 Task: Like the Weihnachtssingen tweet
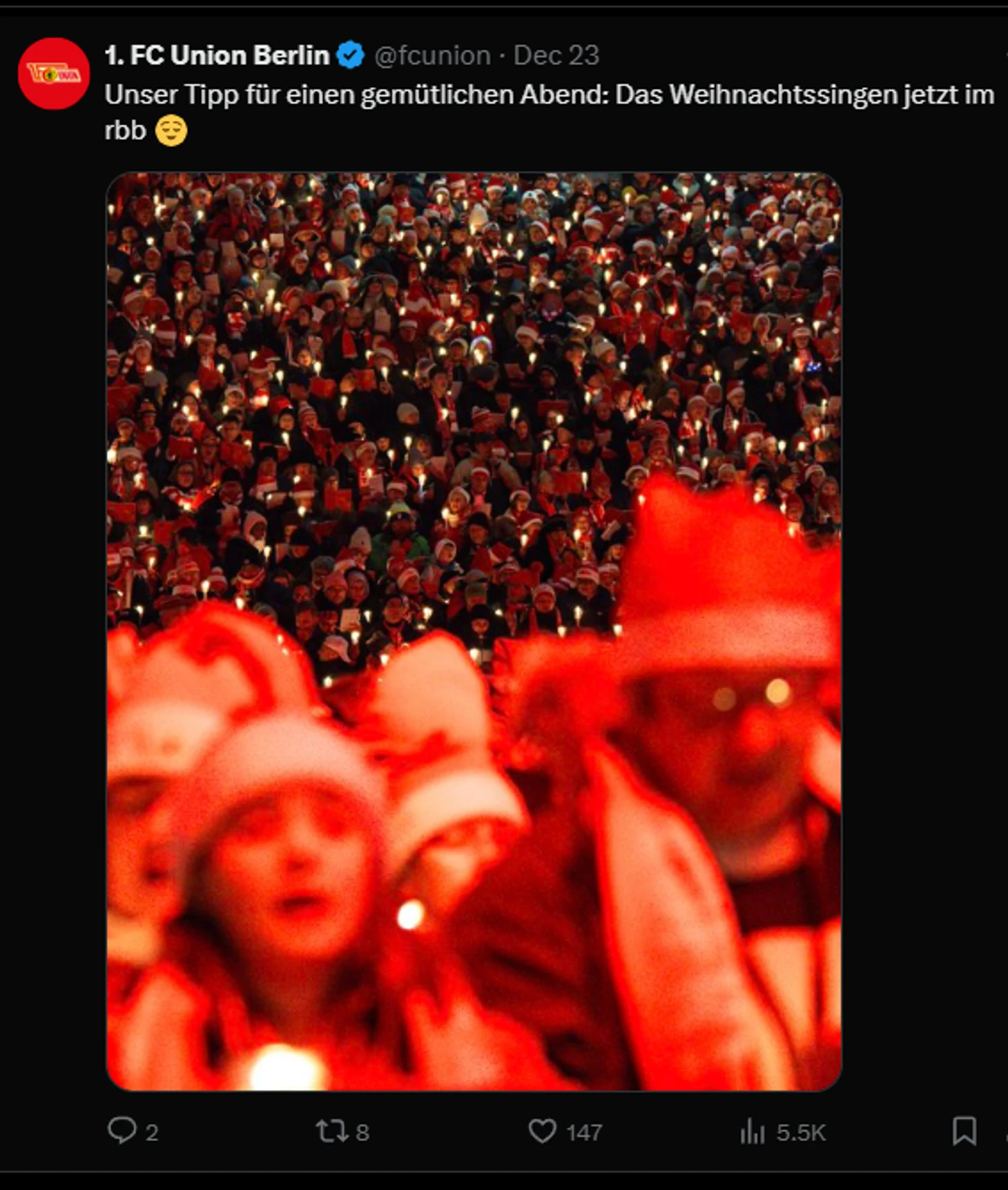pos(543,1131)
